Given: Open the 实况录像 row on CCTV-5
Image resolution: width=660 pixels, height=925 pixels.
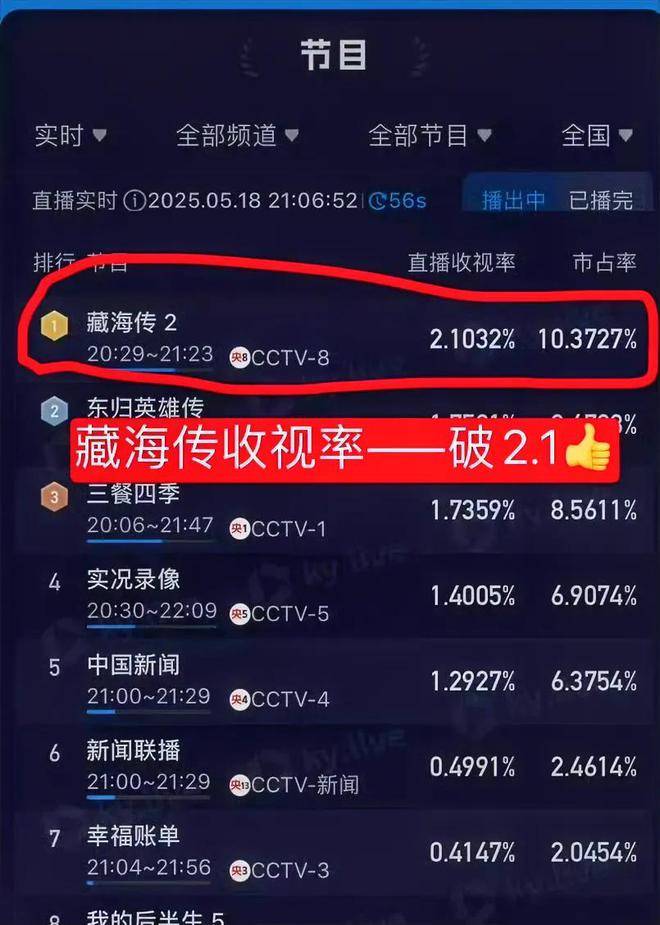Looking at the screenshot, I should click(x=330, y=596).
